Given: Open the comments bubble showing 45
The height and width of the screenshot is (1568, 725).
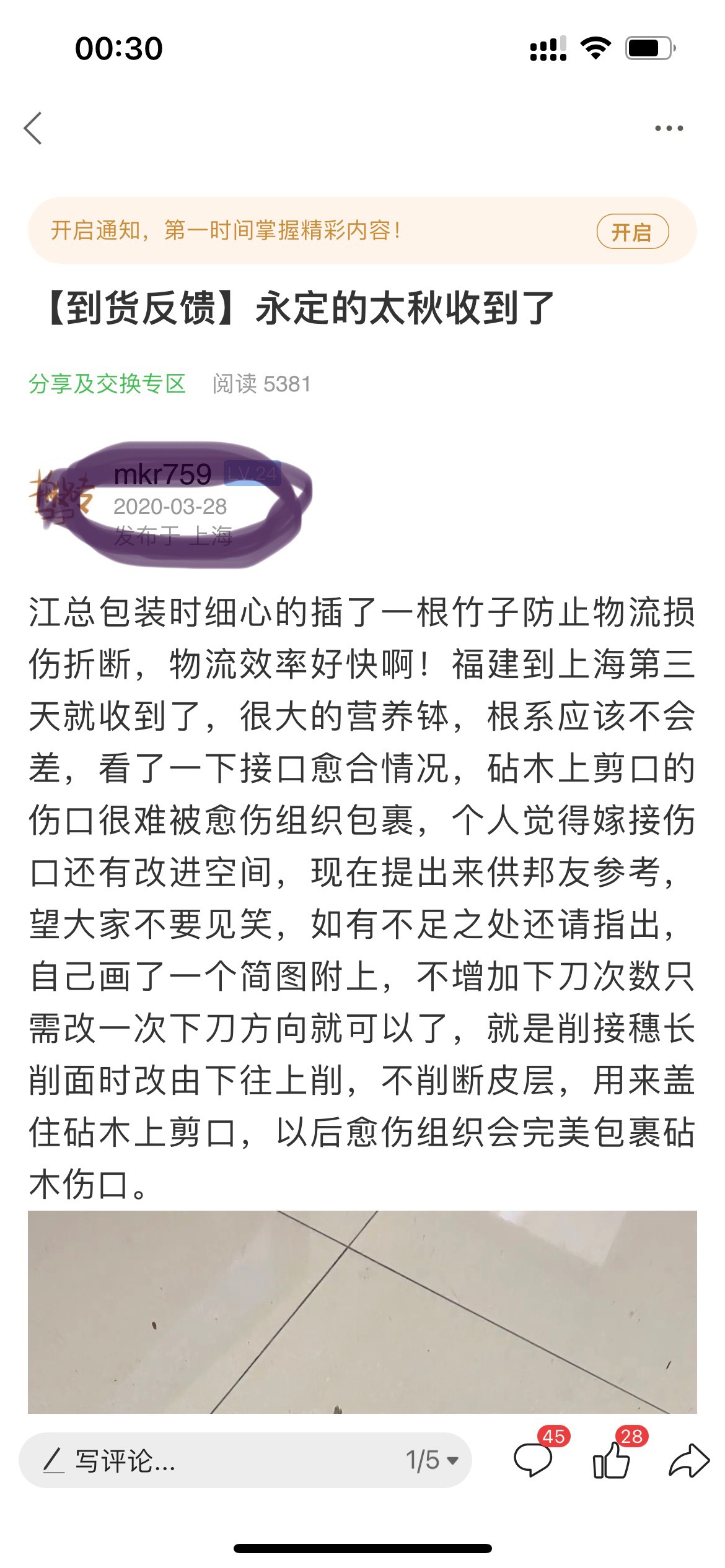Looking at the screenshot, I should (533, 1460).
